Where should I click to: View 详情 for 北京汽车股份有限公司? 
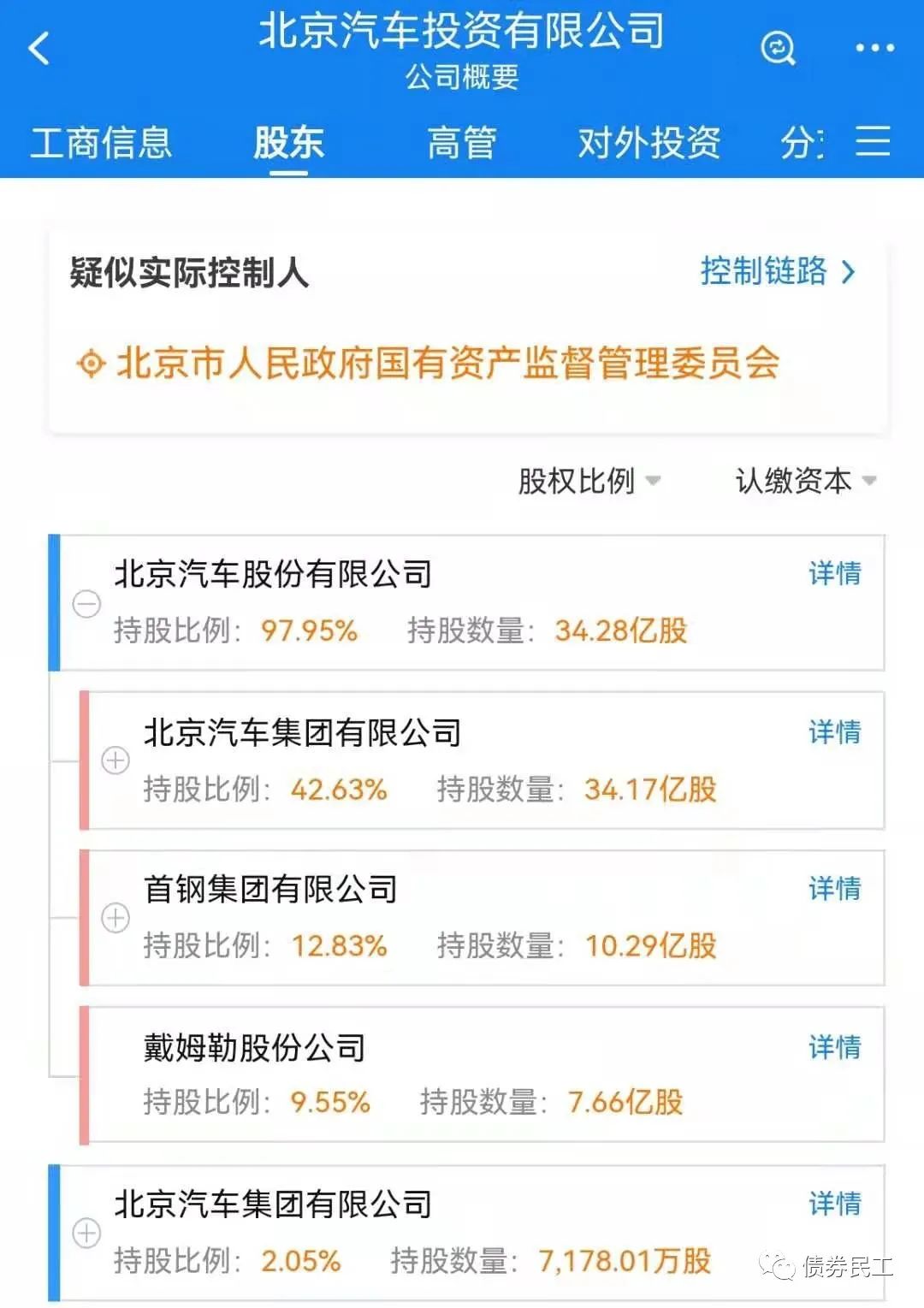834,573
